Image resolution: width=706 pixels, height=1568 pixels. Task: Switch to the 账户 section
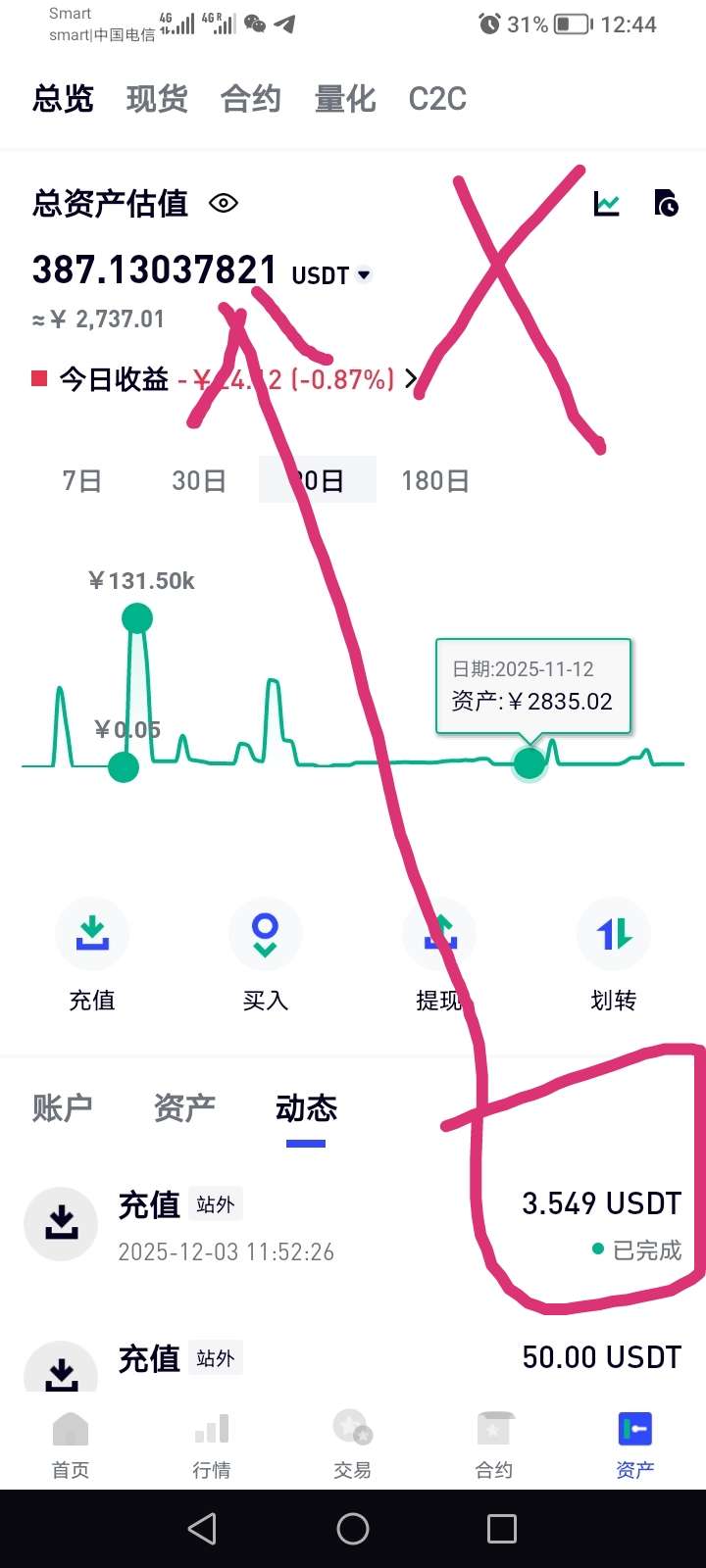tap(63, 1108)
